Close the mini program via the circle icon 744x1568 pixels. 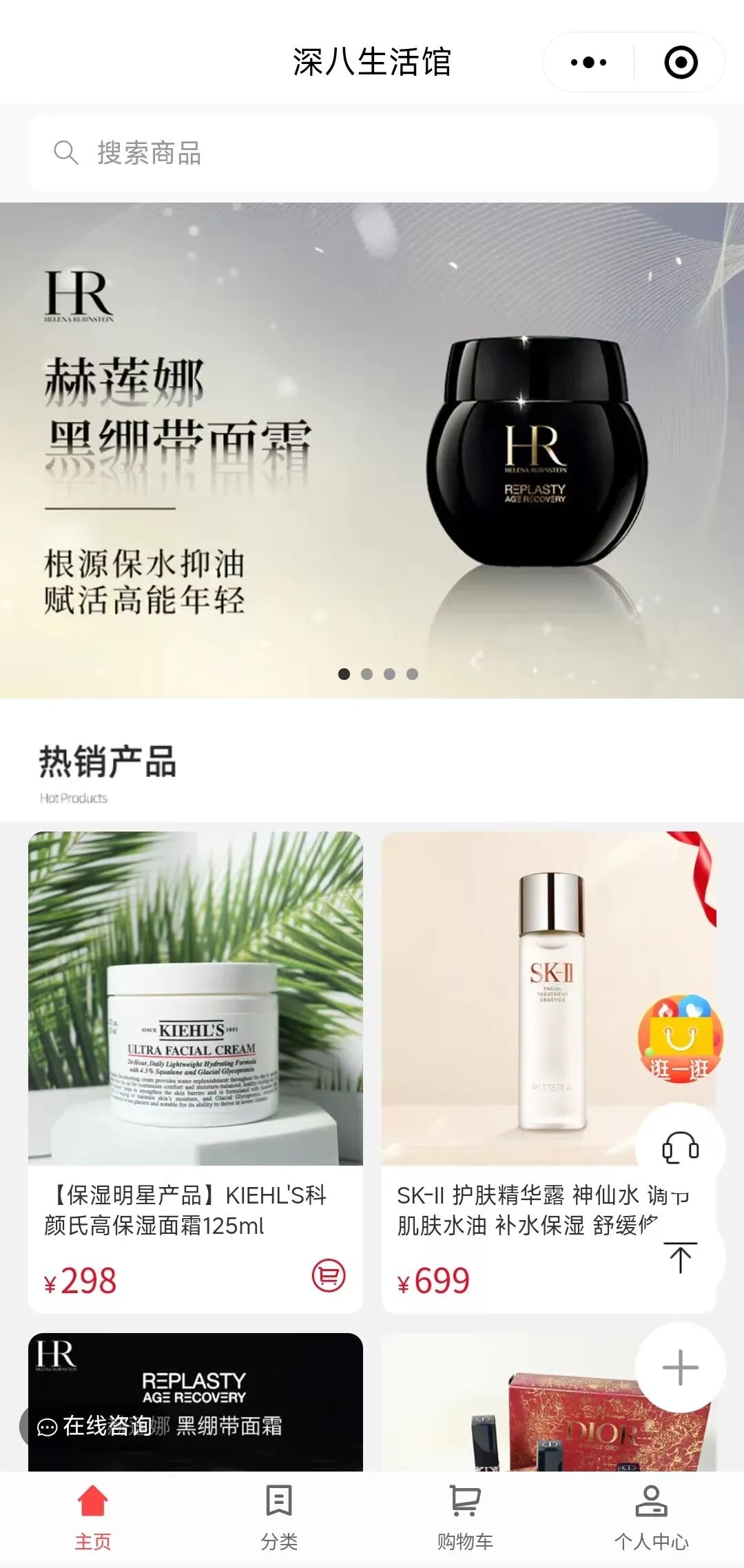[681, 62]
